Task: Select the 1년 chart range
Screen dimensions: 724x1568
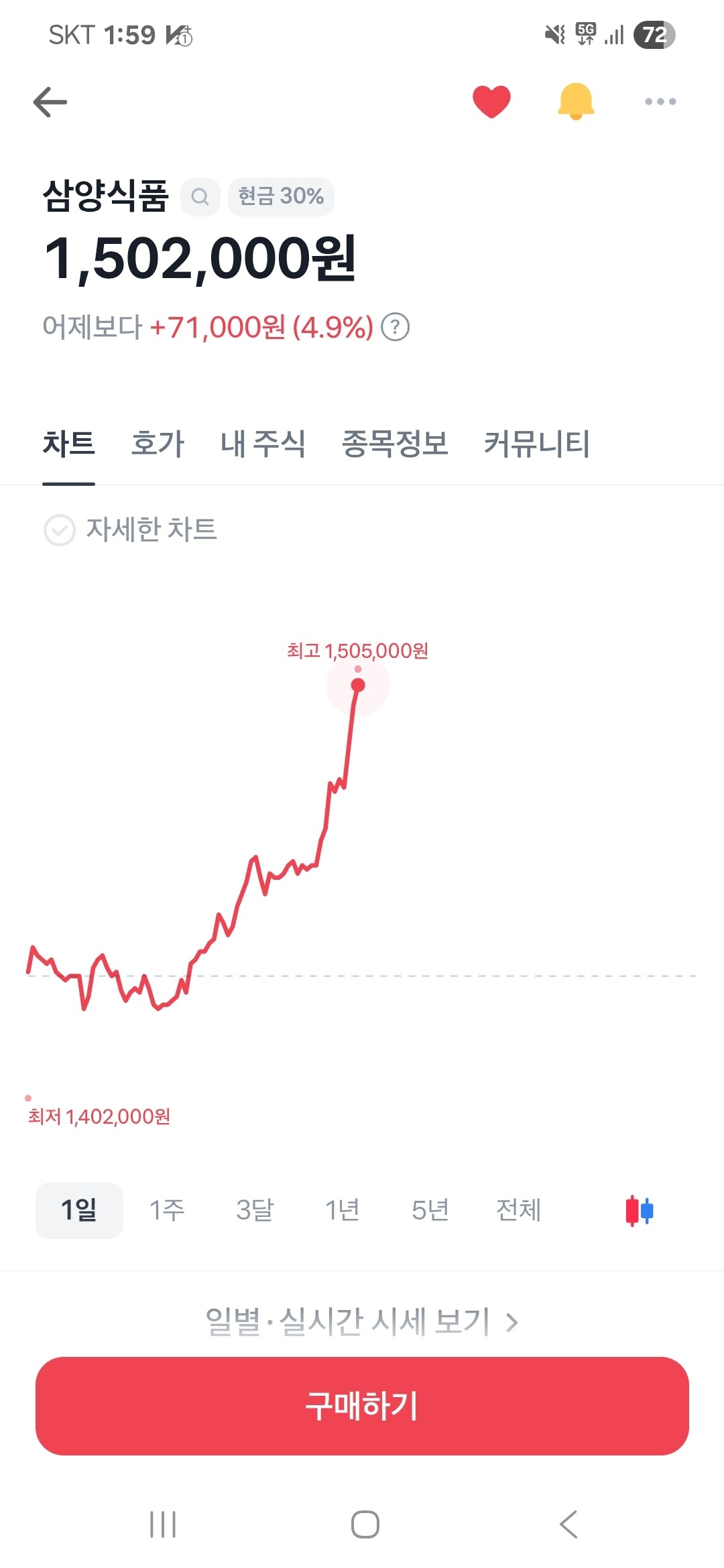Action: coord(343,1210)
